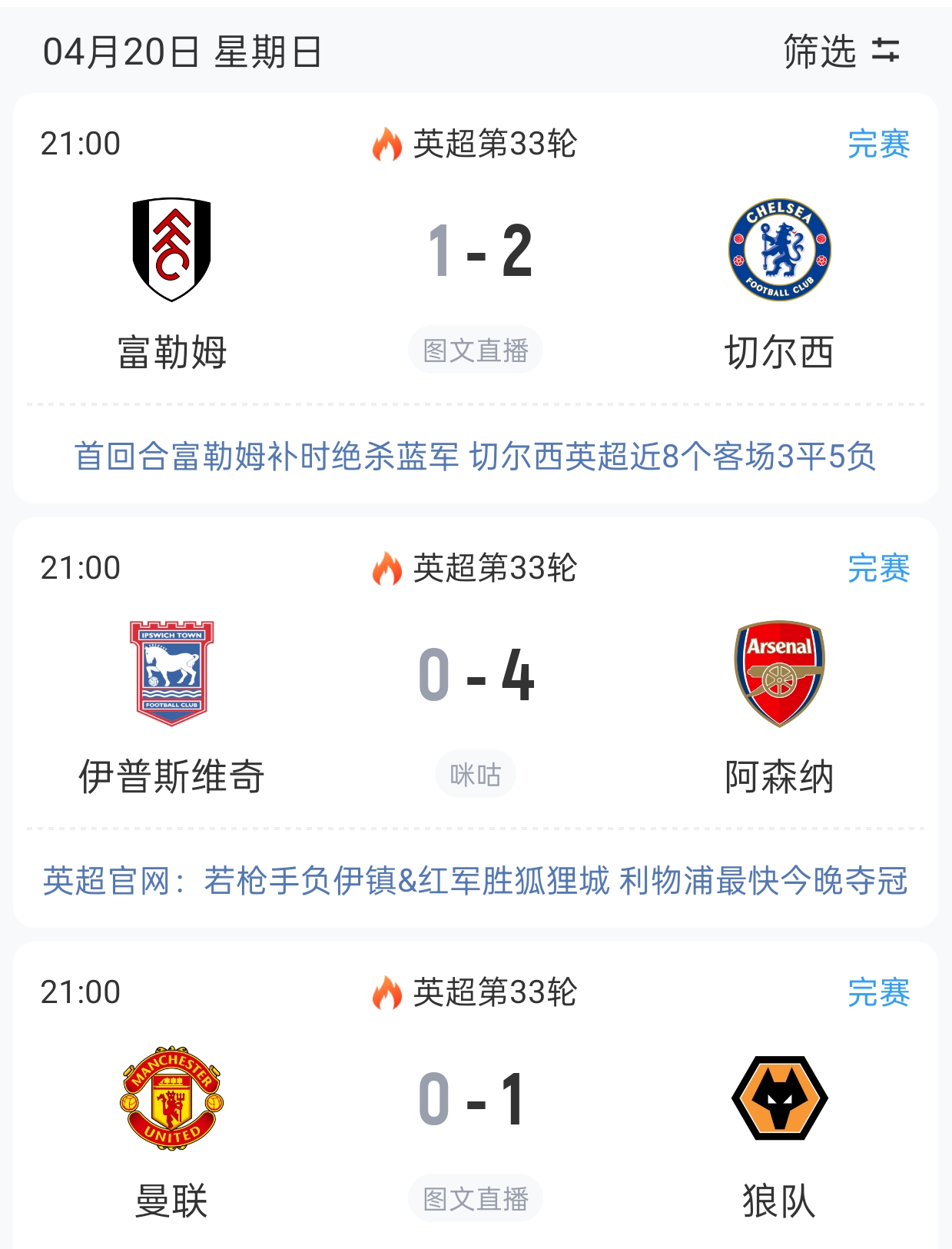Tap the flame icon beside 英超第33轮
The height and width of the screenshot is (1249, 952).
point(389,144)
